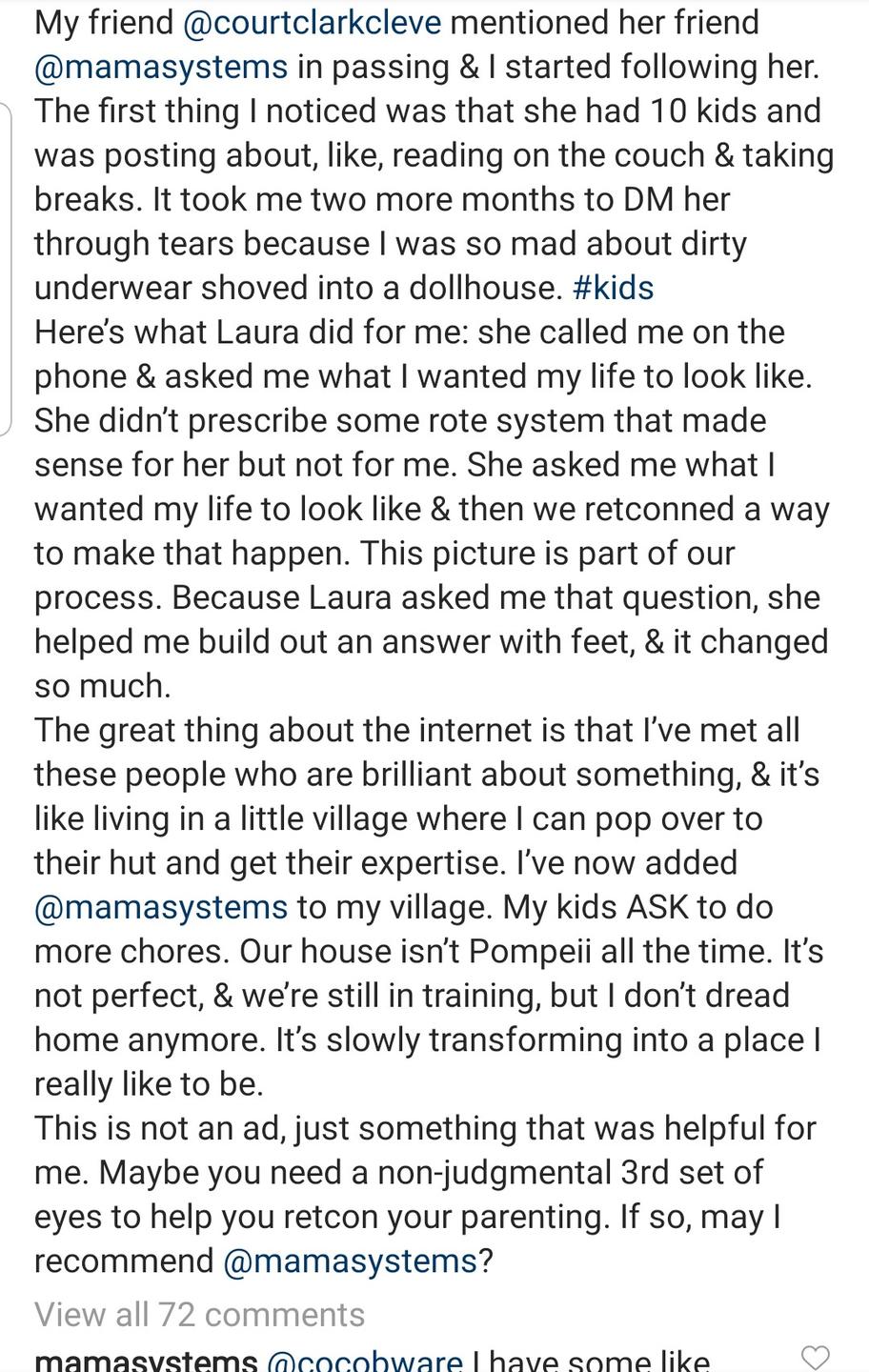Open the @courtclarkcleve profile mention
869x1372 pixels.
tap(312, 23)
